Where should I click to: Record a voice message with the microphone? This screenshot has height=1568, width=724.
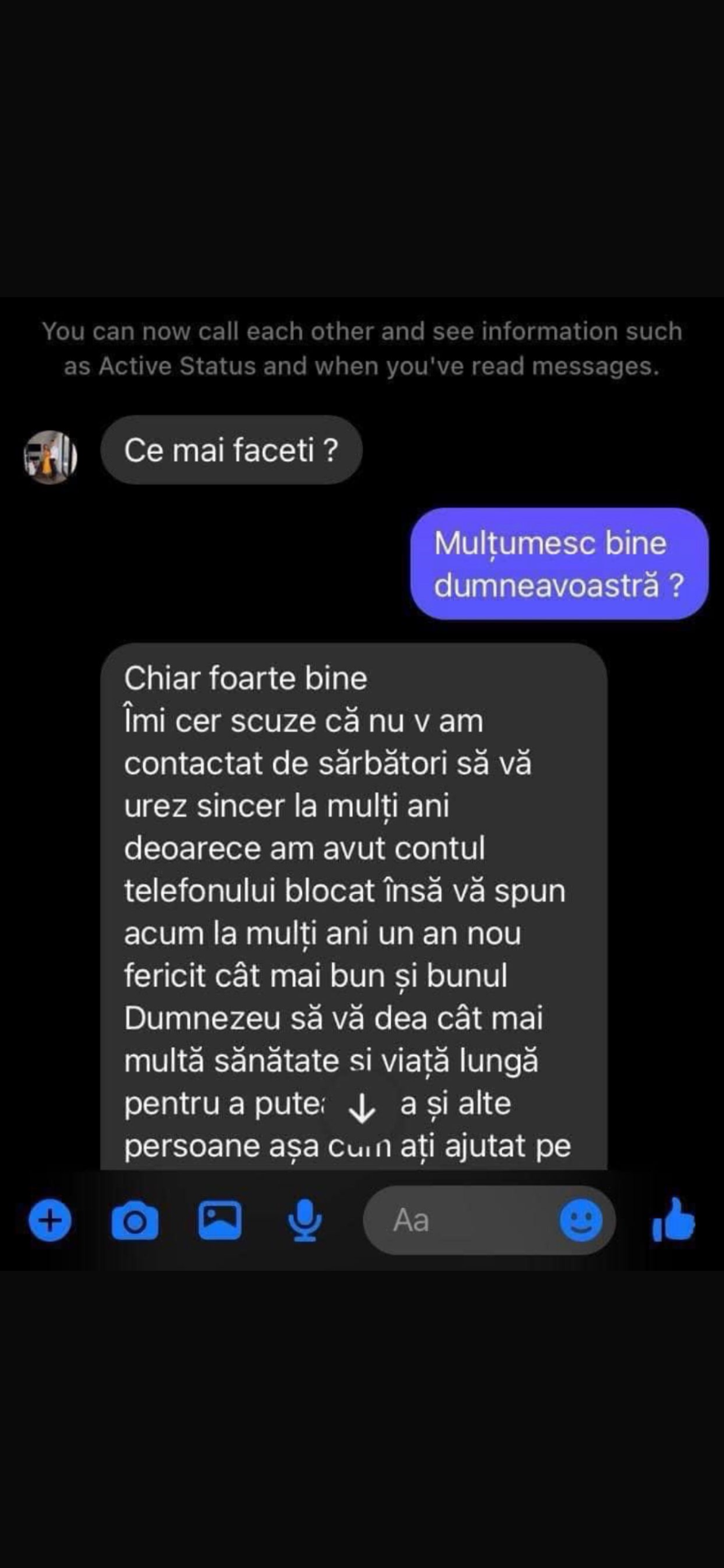click(305, 1221)
